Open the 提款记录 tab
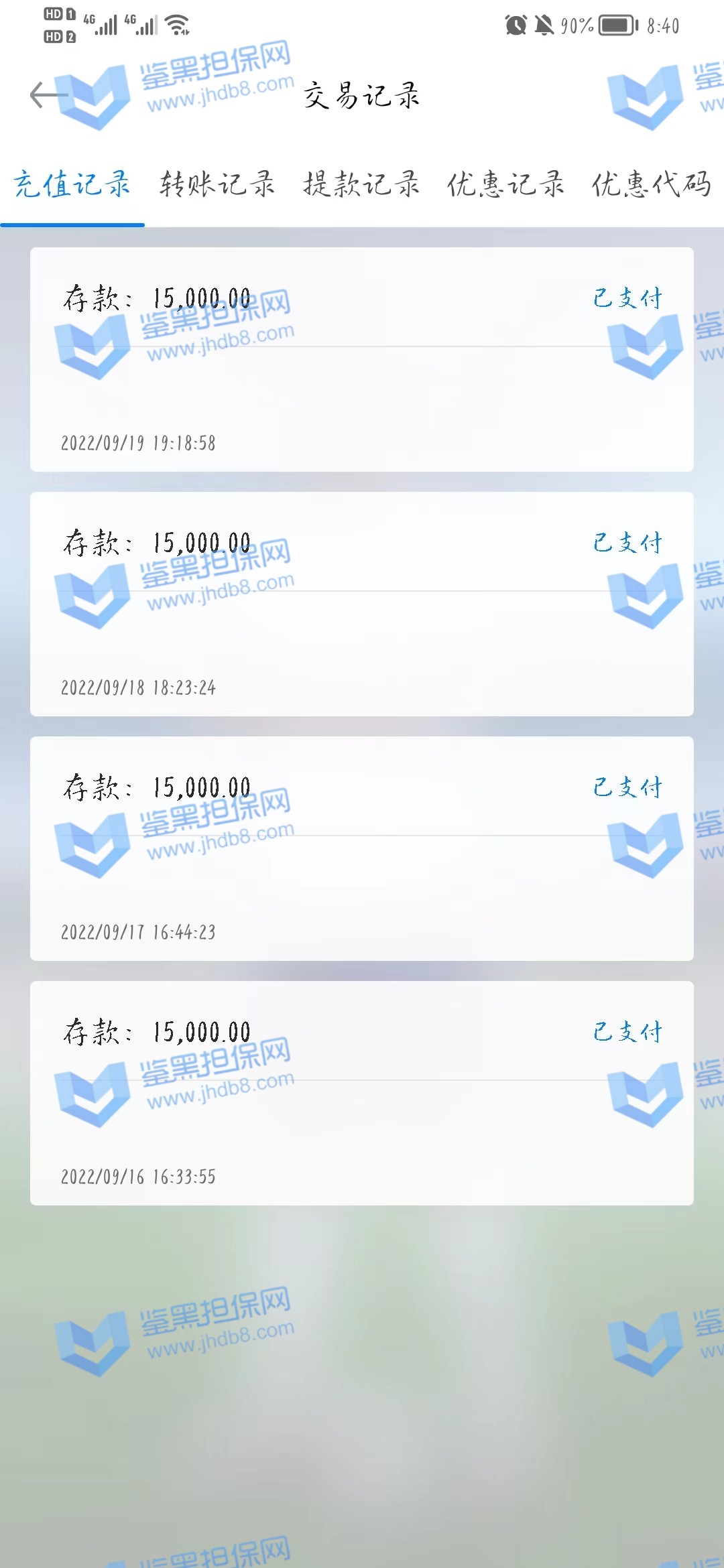Image resolution: width=724 pixels, height=1568 pixels. 361,184
